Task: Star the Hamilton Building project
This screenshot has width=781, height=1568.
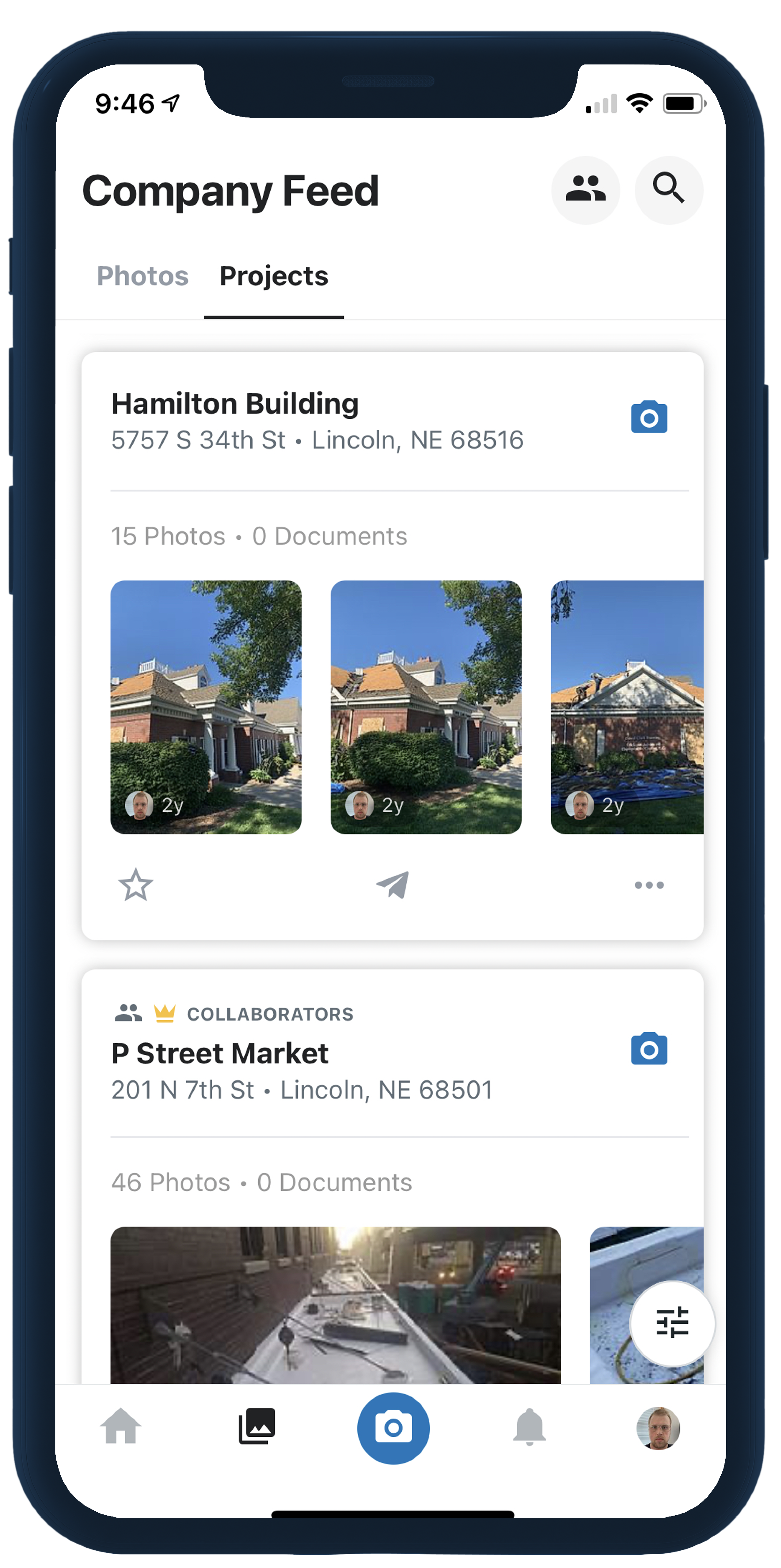Action: click(x=135, y=885)
